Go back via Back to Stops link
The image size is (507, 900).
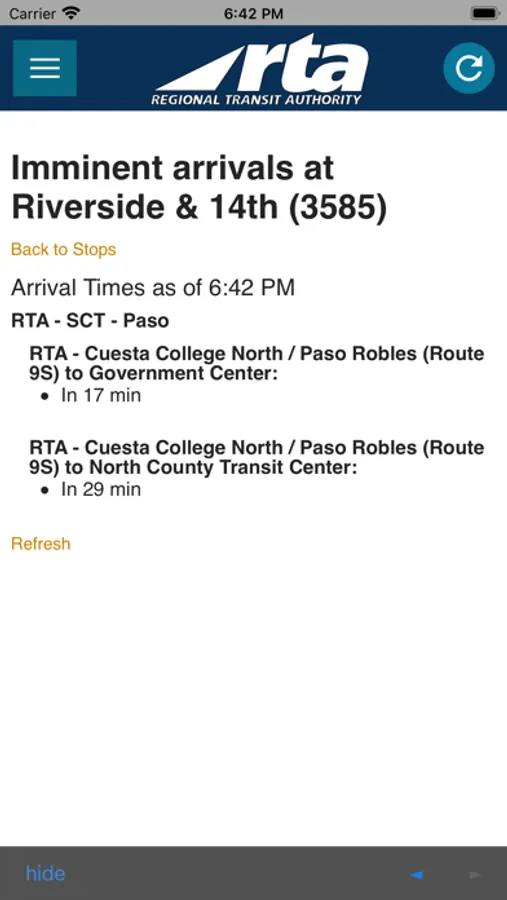[x=64, y=250]
